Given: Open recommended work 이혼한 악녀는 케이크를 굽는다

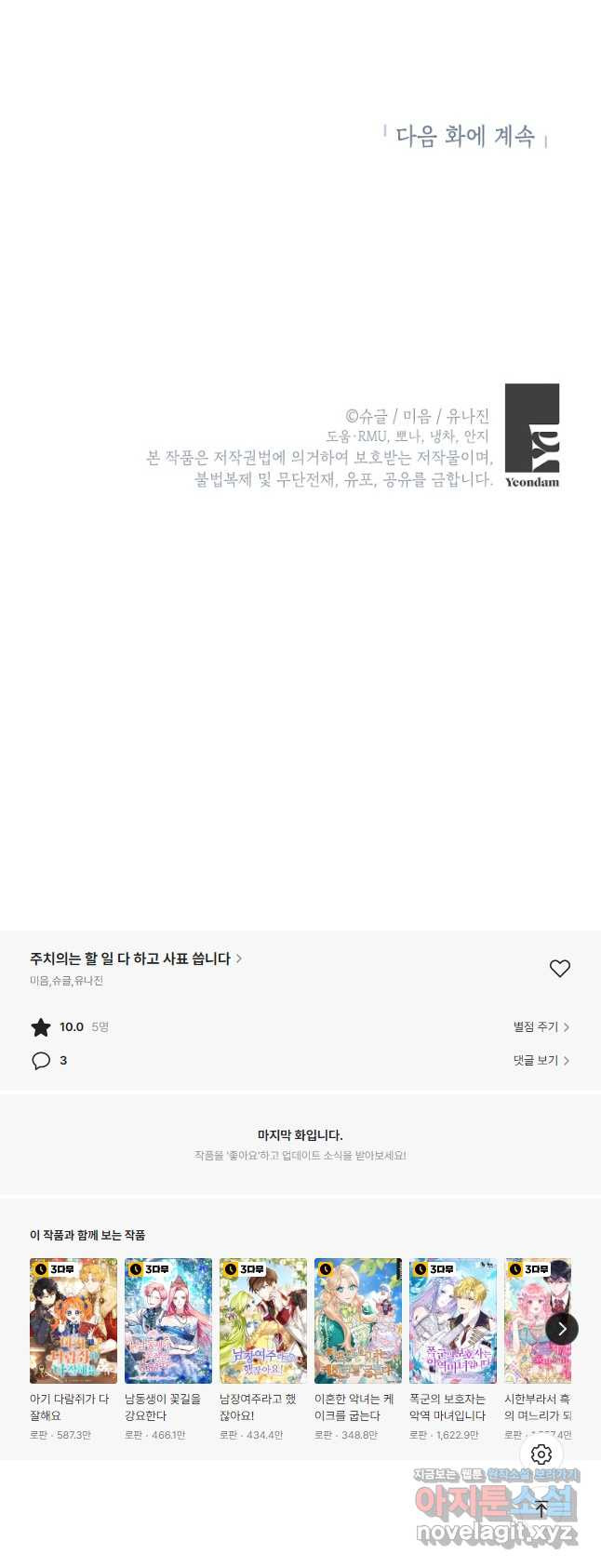Looking at the screenshot, I should click(358, 1320).
